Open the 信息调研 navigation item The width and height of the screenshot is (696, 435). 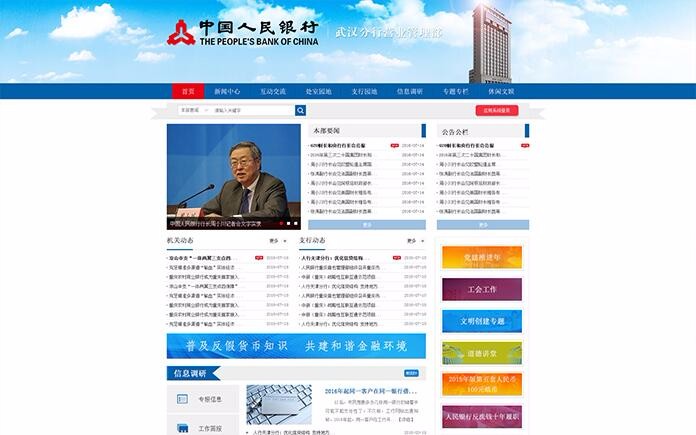[409, 91]
